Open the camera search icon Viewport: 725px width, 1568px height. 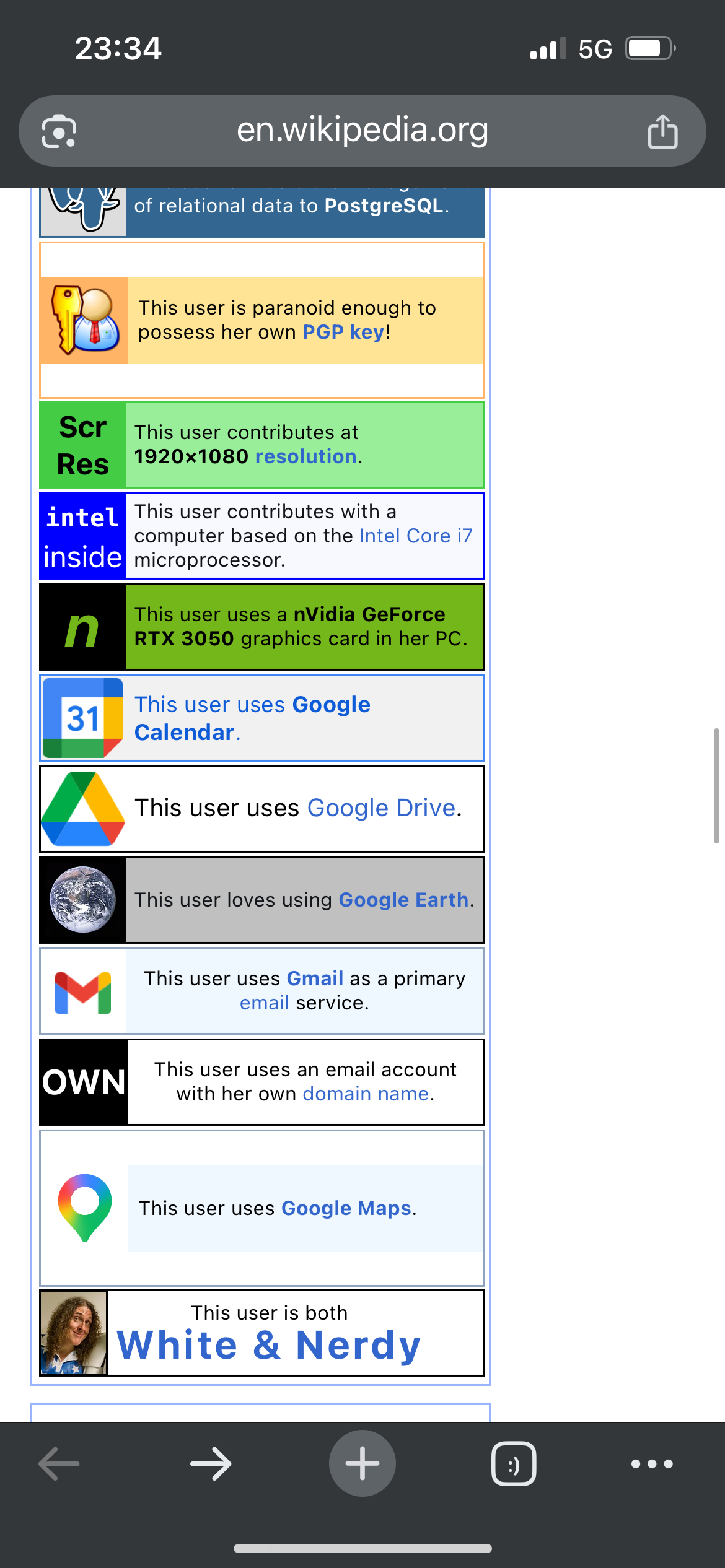click(x=59, y=131)
